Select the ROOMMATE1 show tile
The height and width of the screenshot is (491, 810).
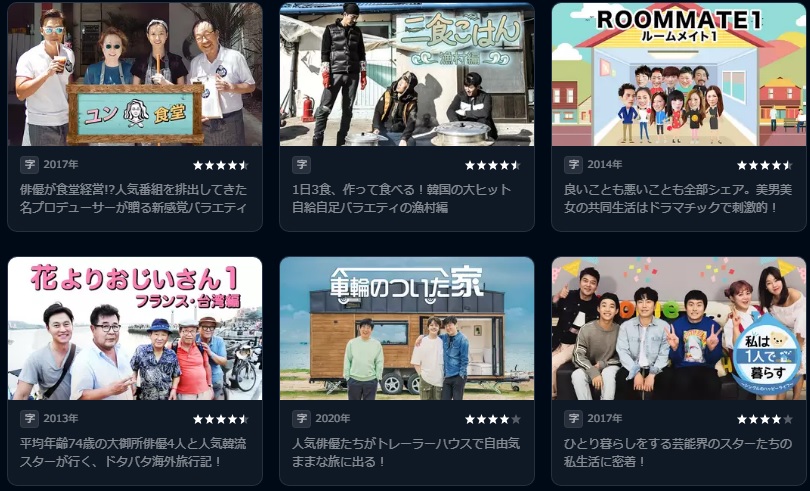point(678,75)
